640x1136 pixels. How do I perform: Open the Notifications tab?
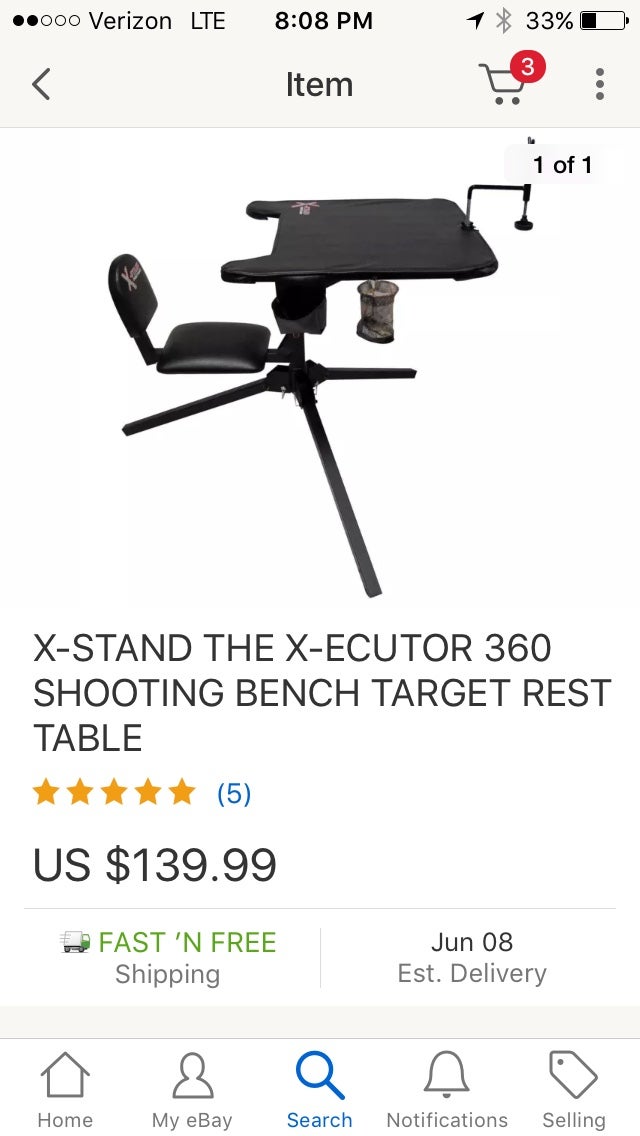click(x=447, y=1090)
